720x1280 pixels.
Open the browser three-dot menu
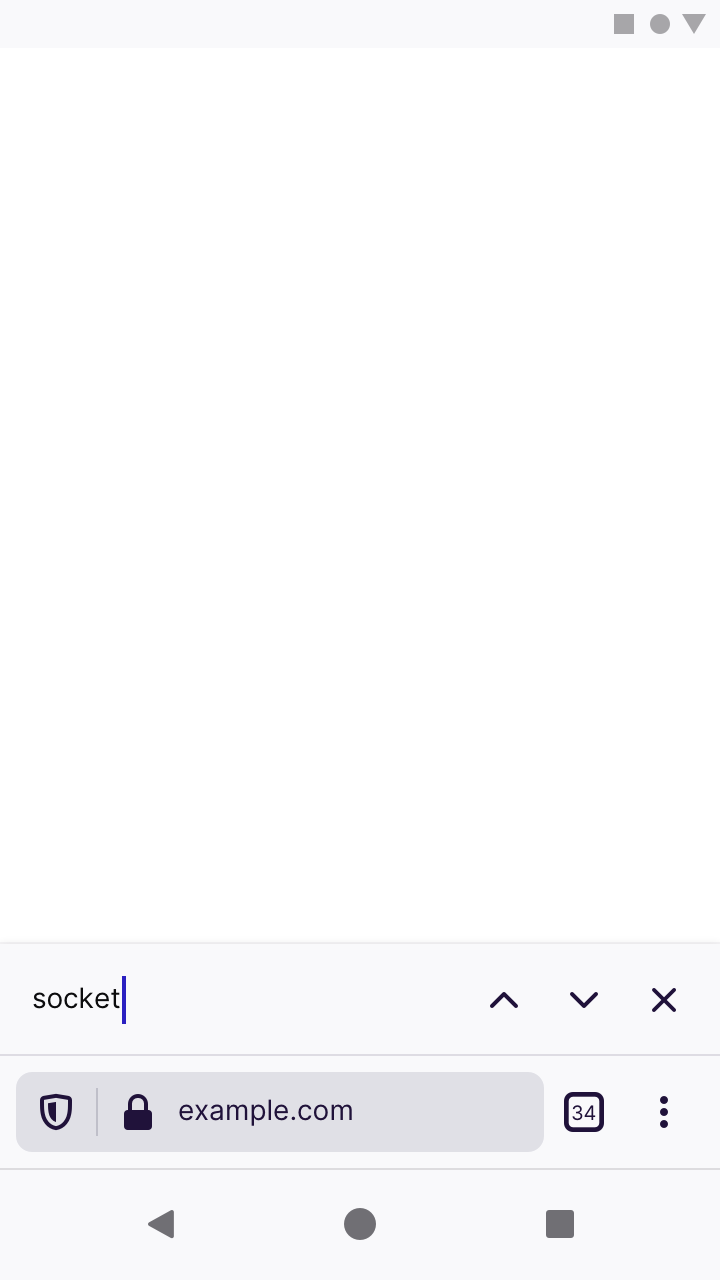coord(664,1112)
